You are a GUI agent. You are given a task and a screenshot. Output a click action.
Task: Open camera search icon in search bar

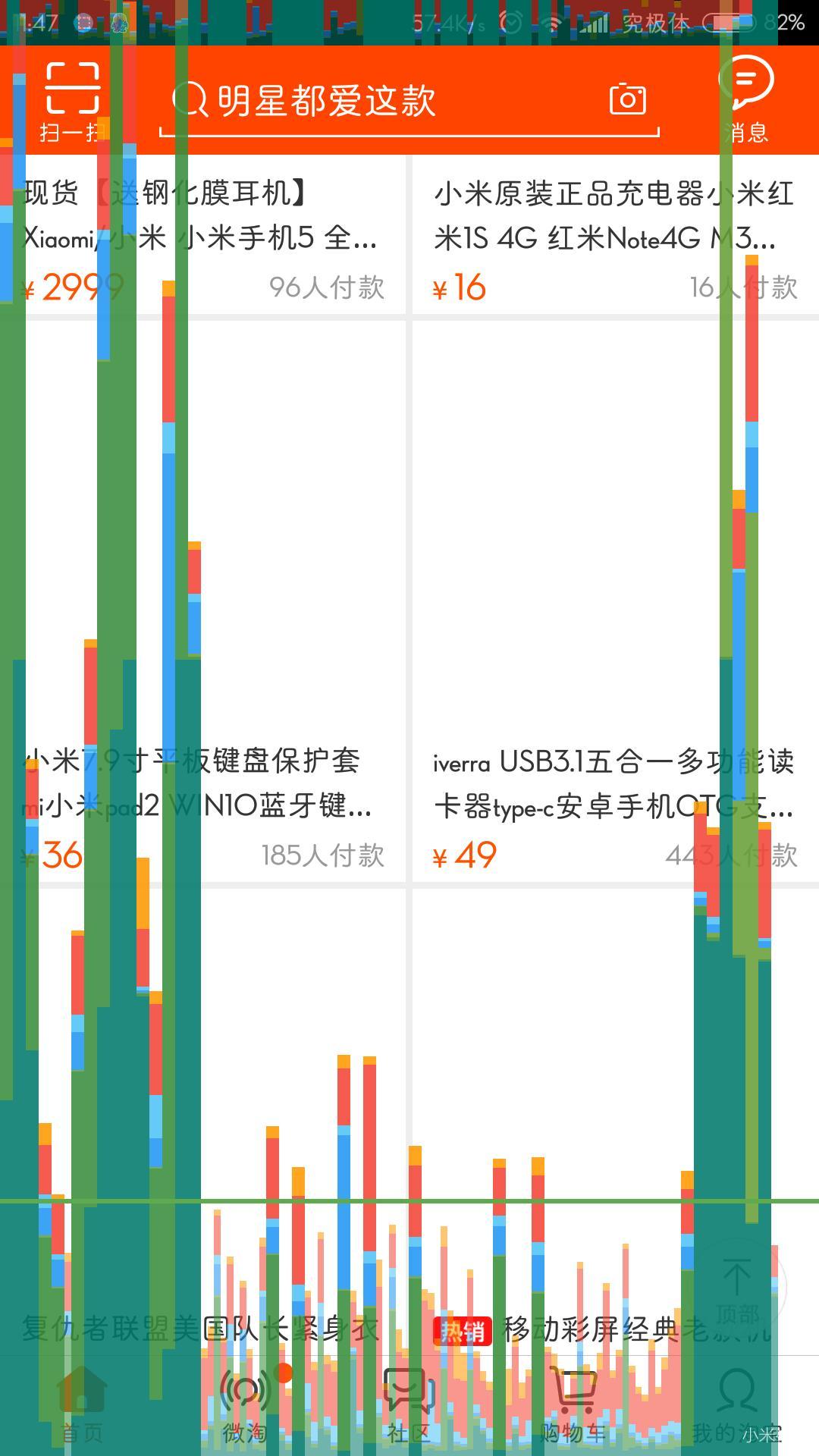coord(628,99)
